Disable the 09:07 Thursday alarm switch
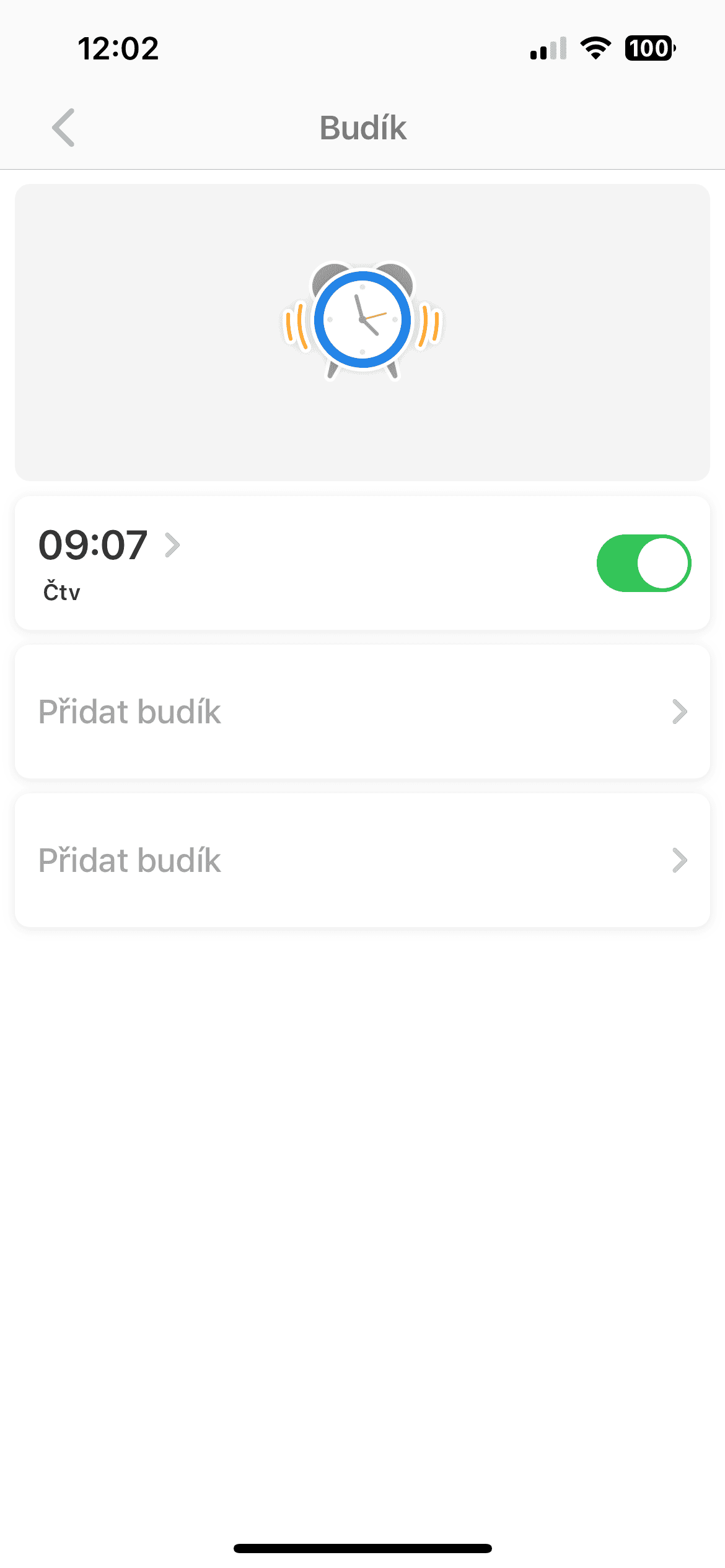Viewport: 725px width, 1568px height. tap(643, 563)
